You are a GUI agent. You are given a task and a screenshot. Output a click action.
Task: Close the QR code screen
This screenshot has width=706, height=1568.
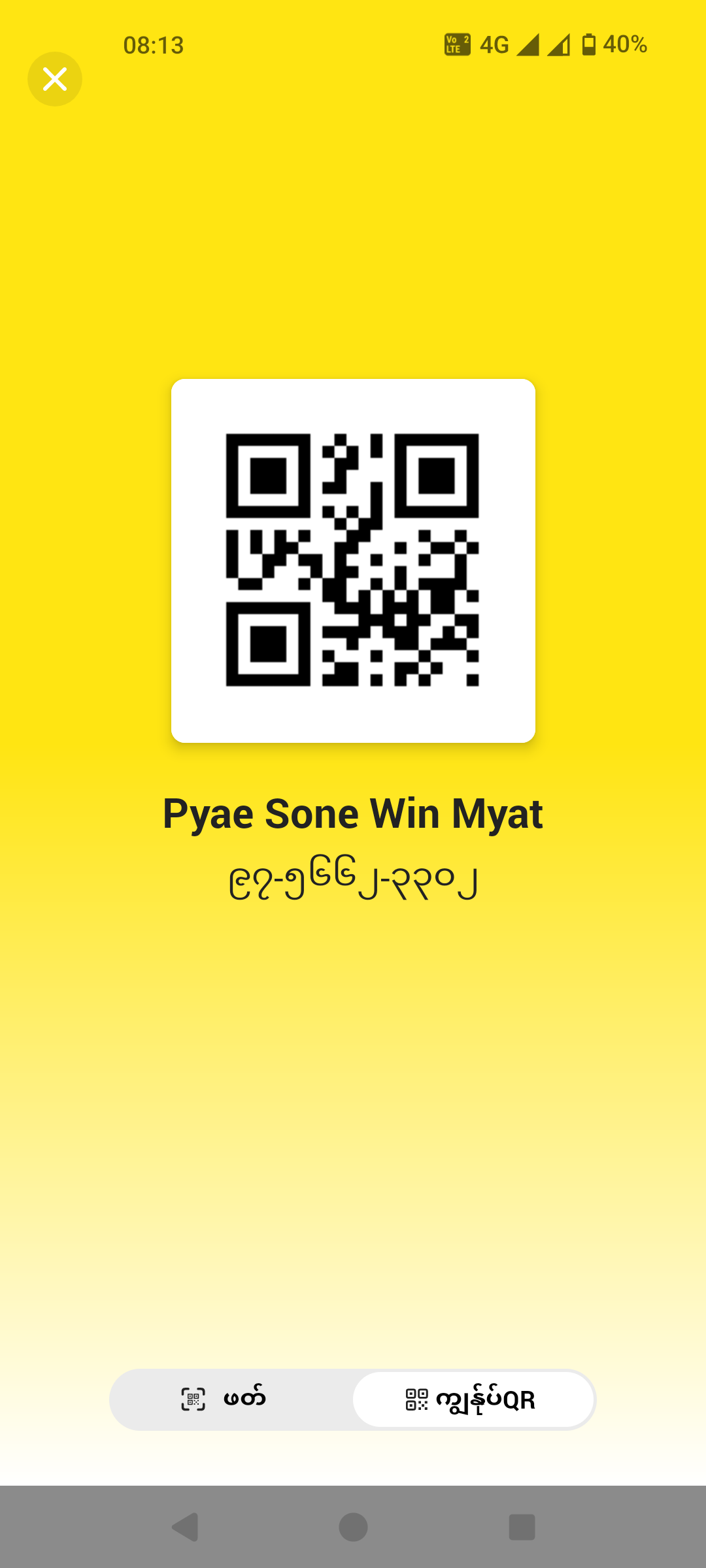click(x=55, y=79)
